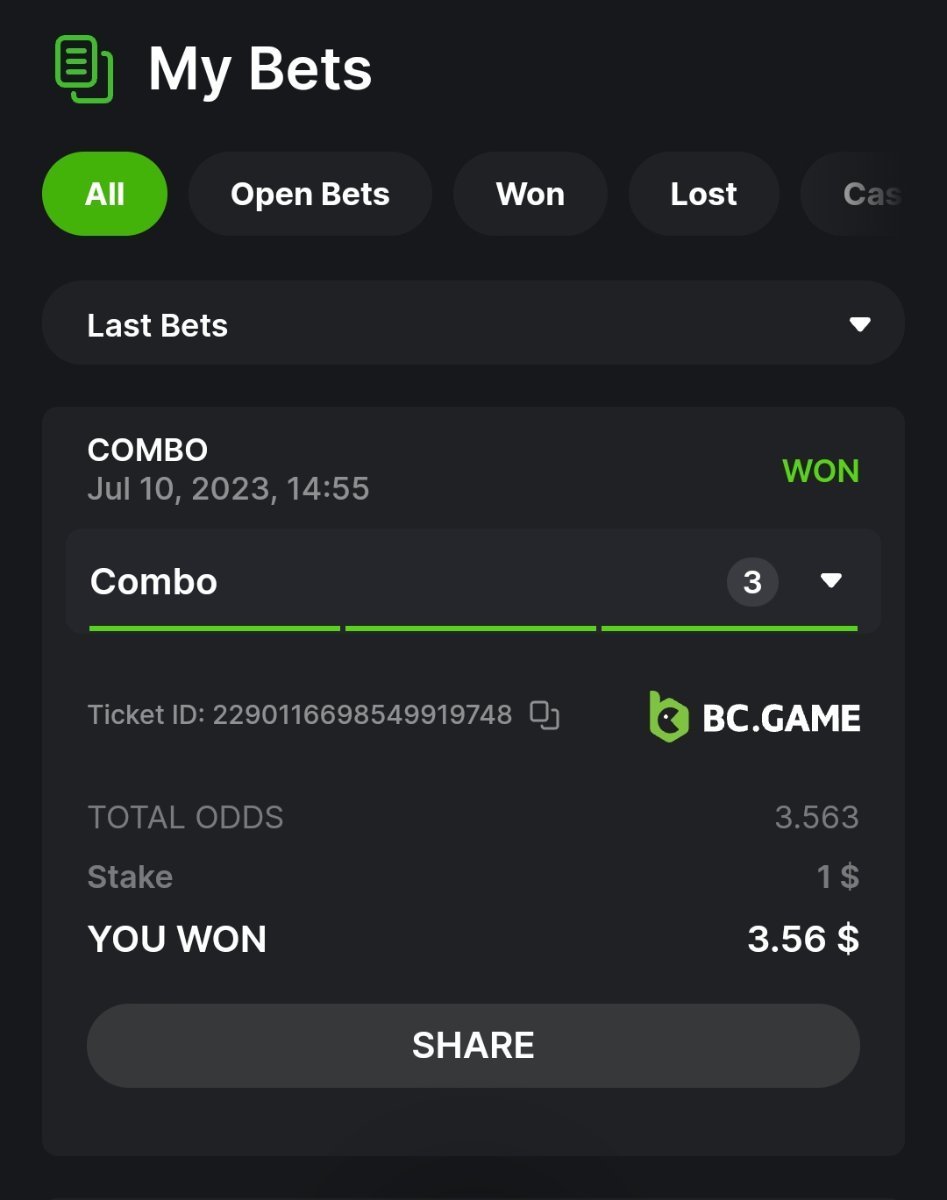Open the Last Bets dropdown
The height and width of the screenshot is (1200, 947).
(x=473, y=324)
